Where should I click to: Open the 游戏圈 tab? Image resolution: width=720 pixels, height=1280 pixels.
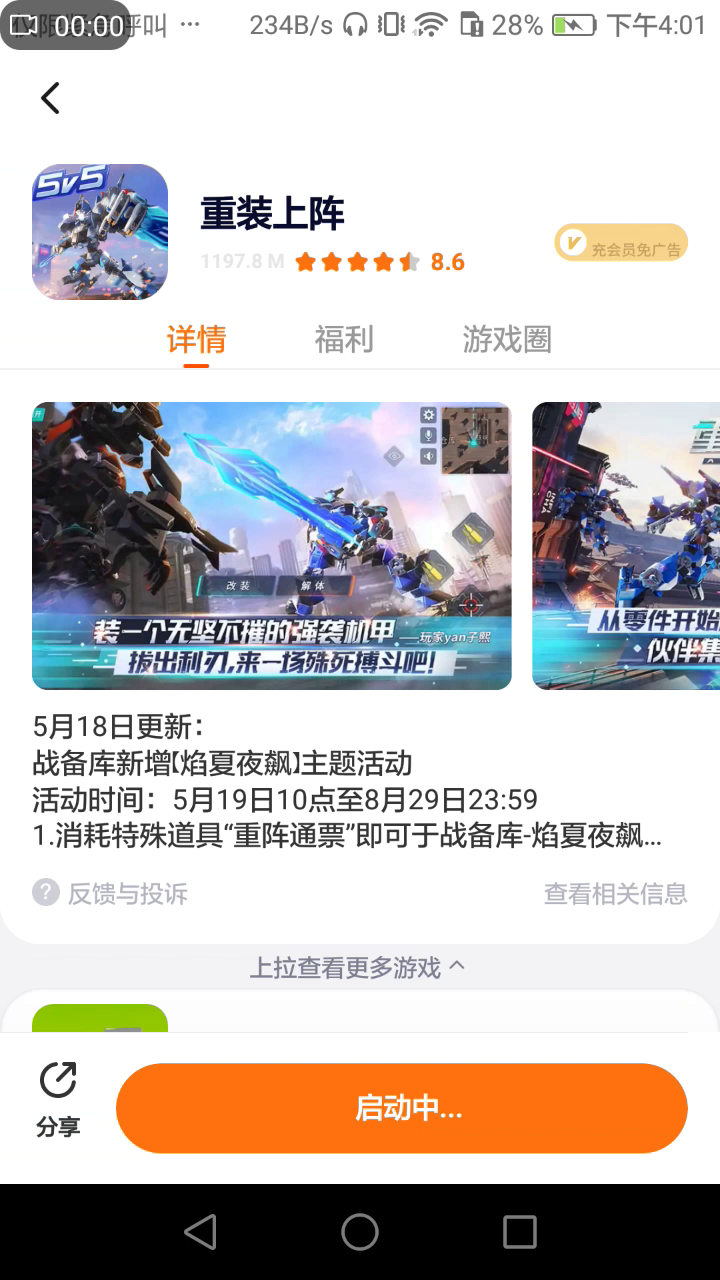tap(507, 340)
